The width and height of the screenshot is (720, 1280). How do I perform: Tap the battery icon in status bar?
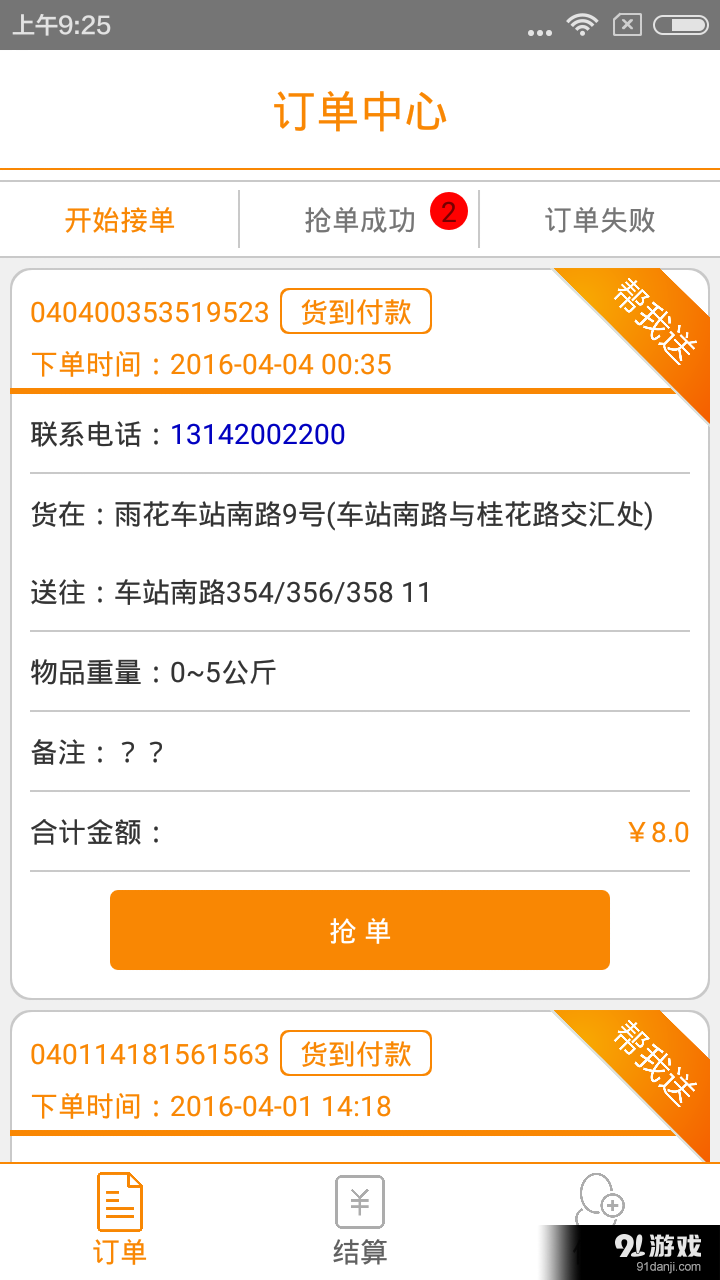pyautogui.click(x=684, y=25)
